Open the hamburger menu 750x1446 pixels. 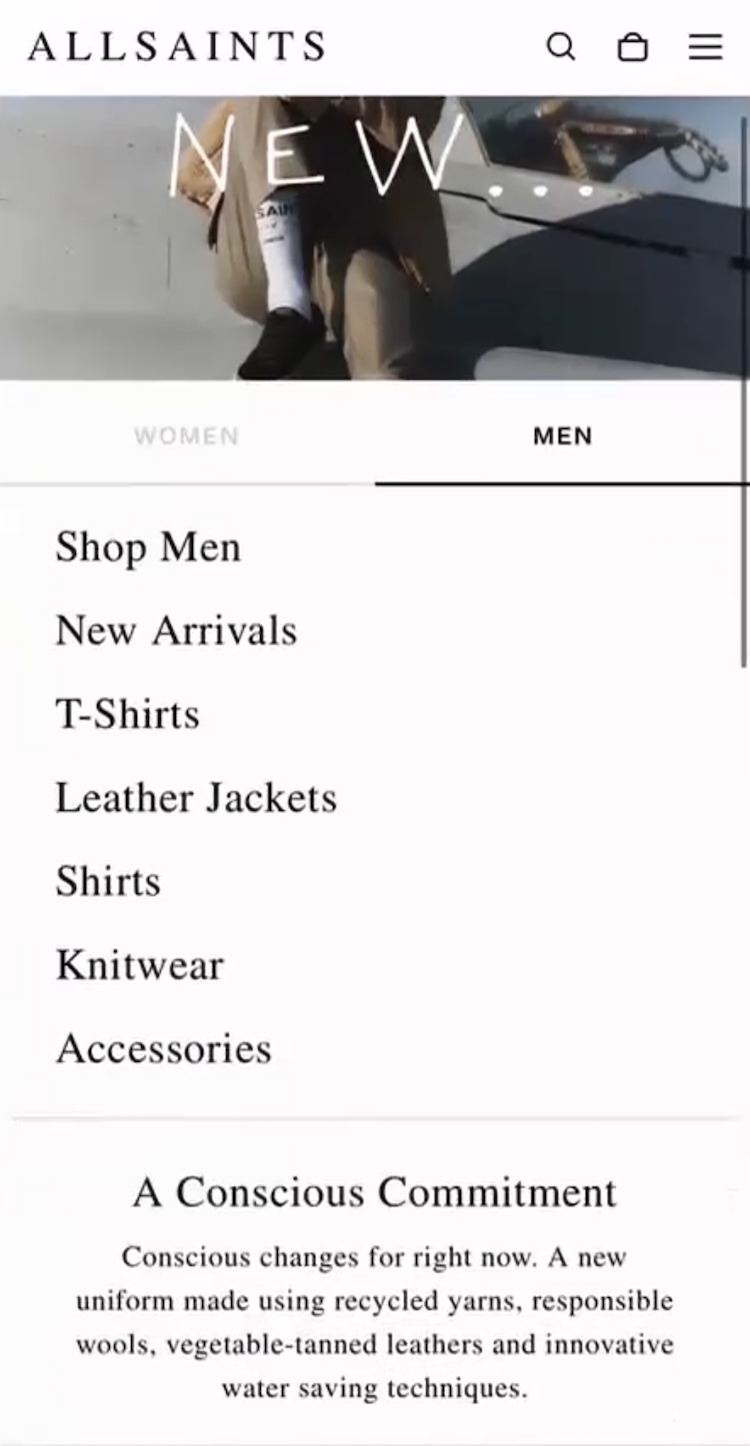(x=705, y=47)
